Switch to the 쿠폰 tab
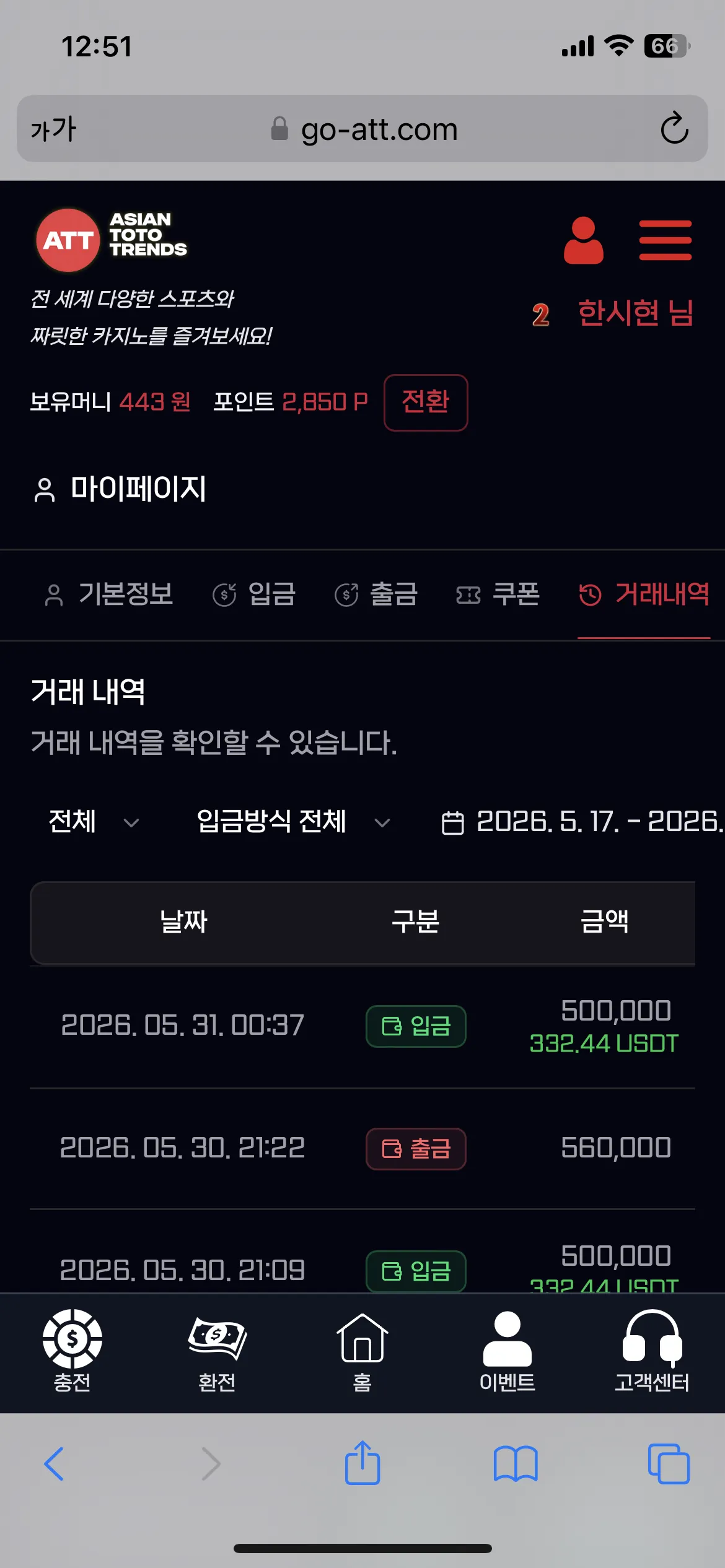The image size is (725, 1568). pyautogui.click(x=498, y=595)
